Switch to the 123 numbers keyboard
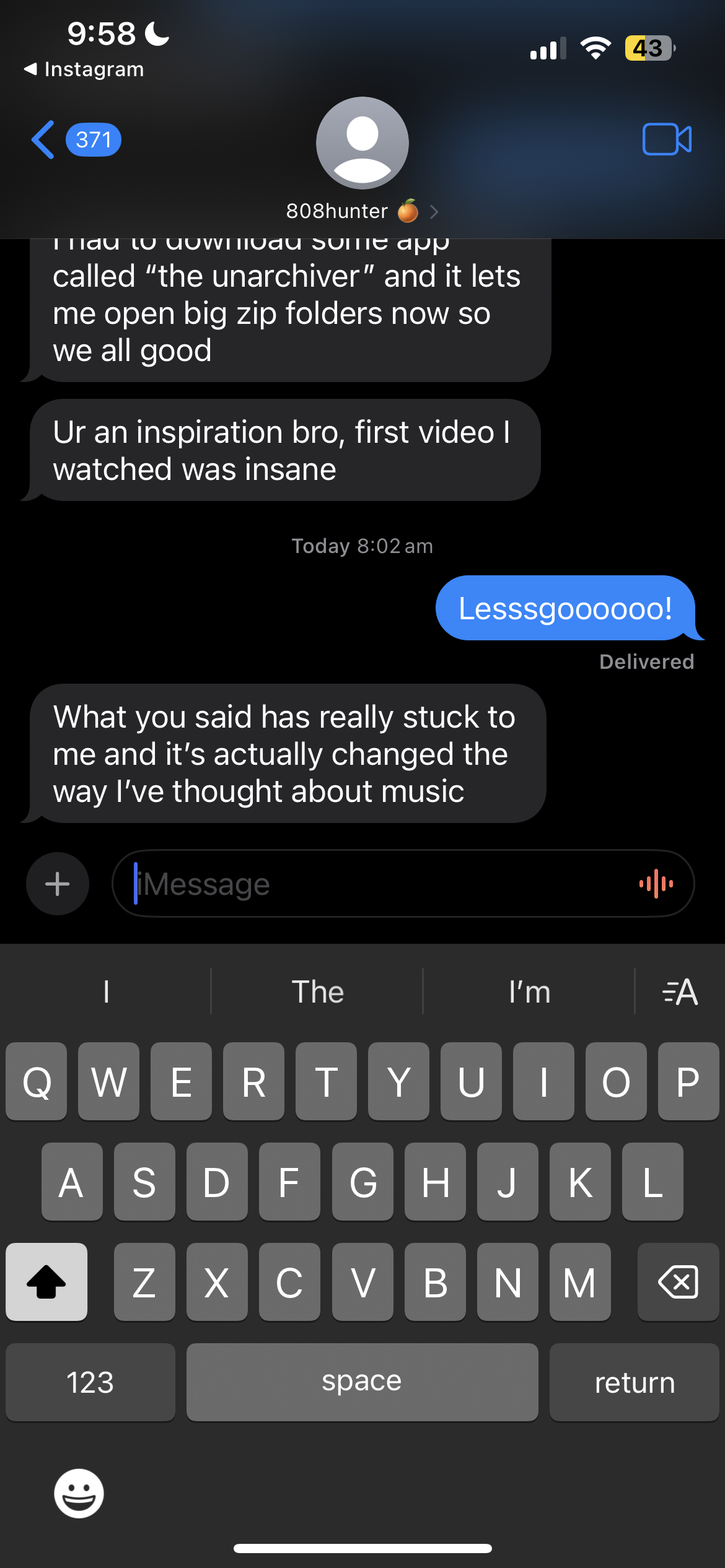The height and width of the screenshot is (1568, 725). tap(90, 1382)
